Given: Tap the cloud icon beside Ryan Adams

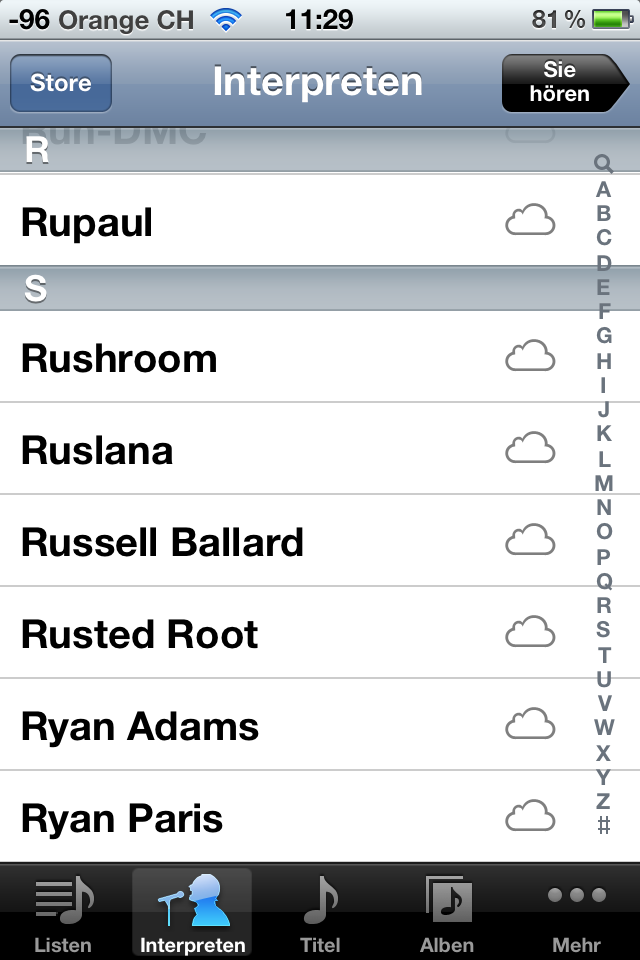Looking at the screenshot, I should click(530, 724).
